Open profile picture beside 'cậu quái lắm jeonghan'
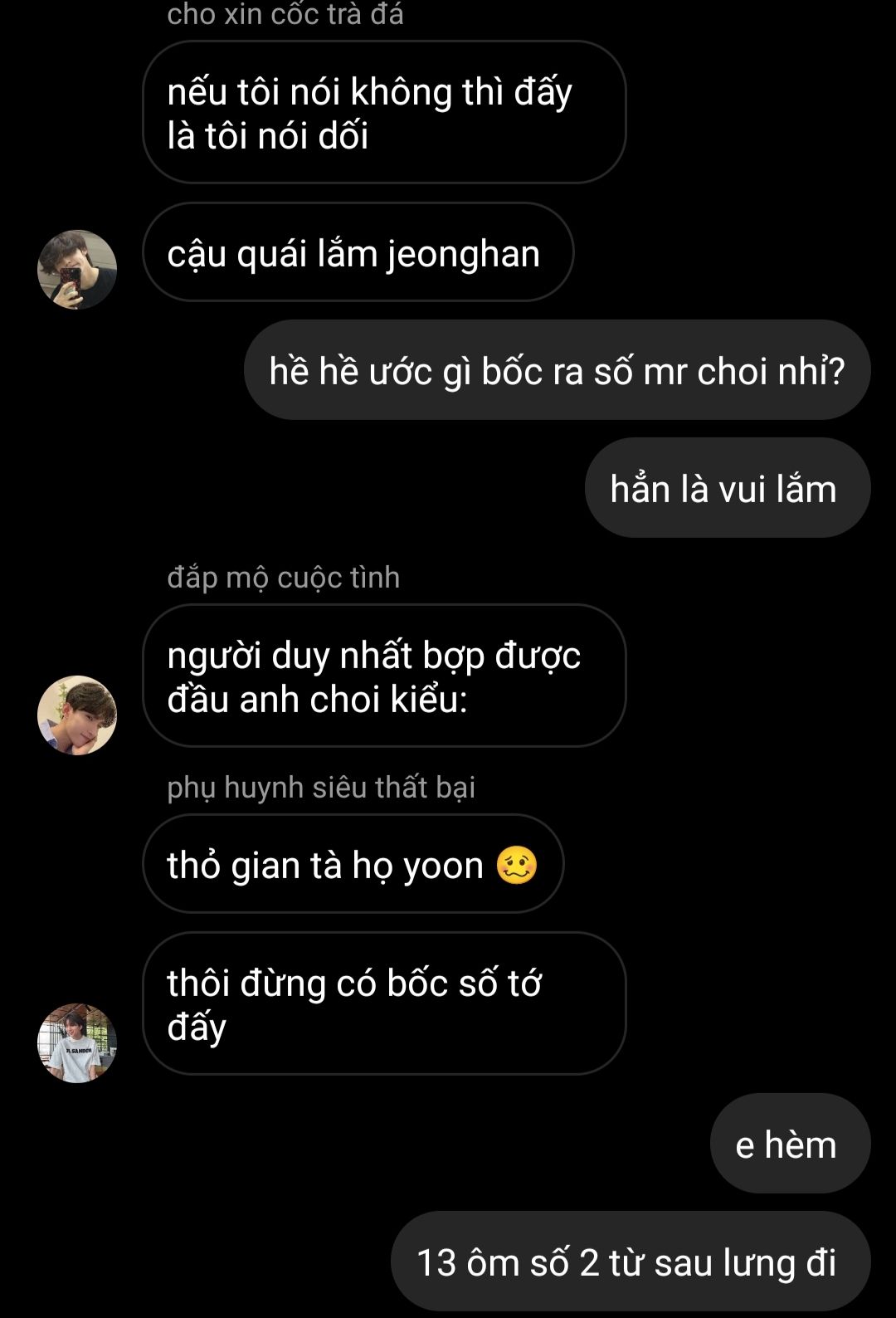Image resolution: width=896 pixels, height=1318 pixels. click(x=77, y=270)
